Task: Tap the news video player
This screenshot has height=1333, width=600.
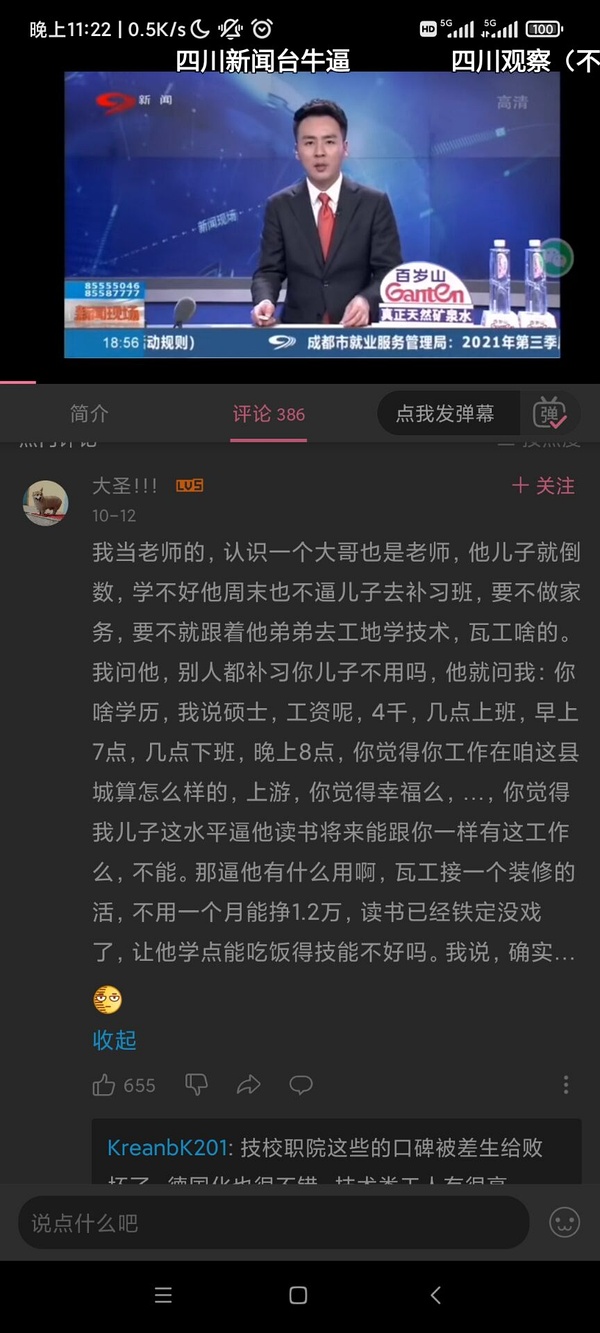Action: 312,214
